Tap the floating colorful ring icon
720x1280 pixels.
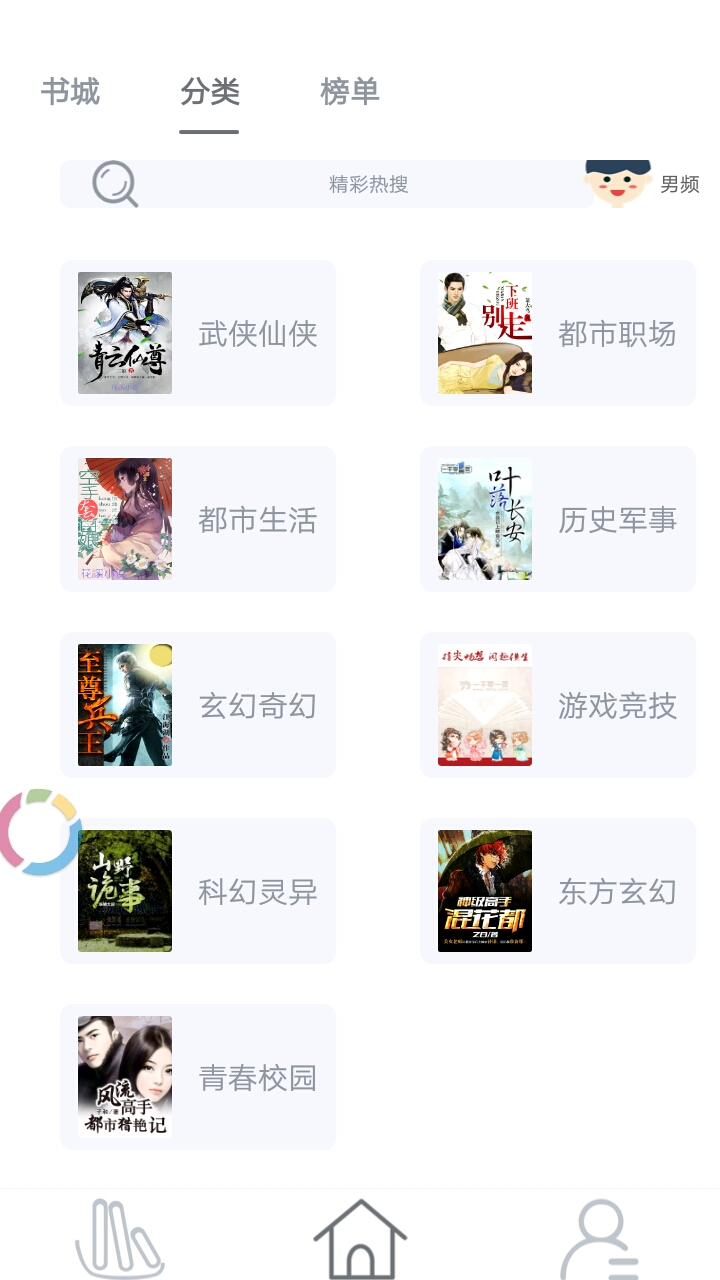(x=38, y=832)
